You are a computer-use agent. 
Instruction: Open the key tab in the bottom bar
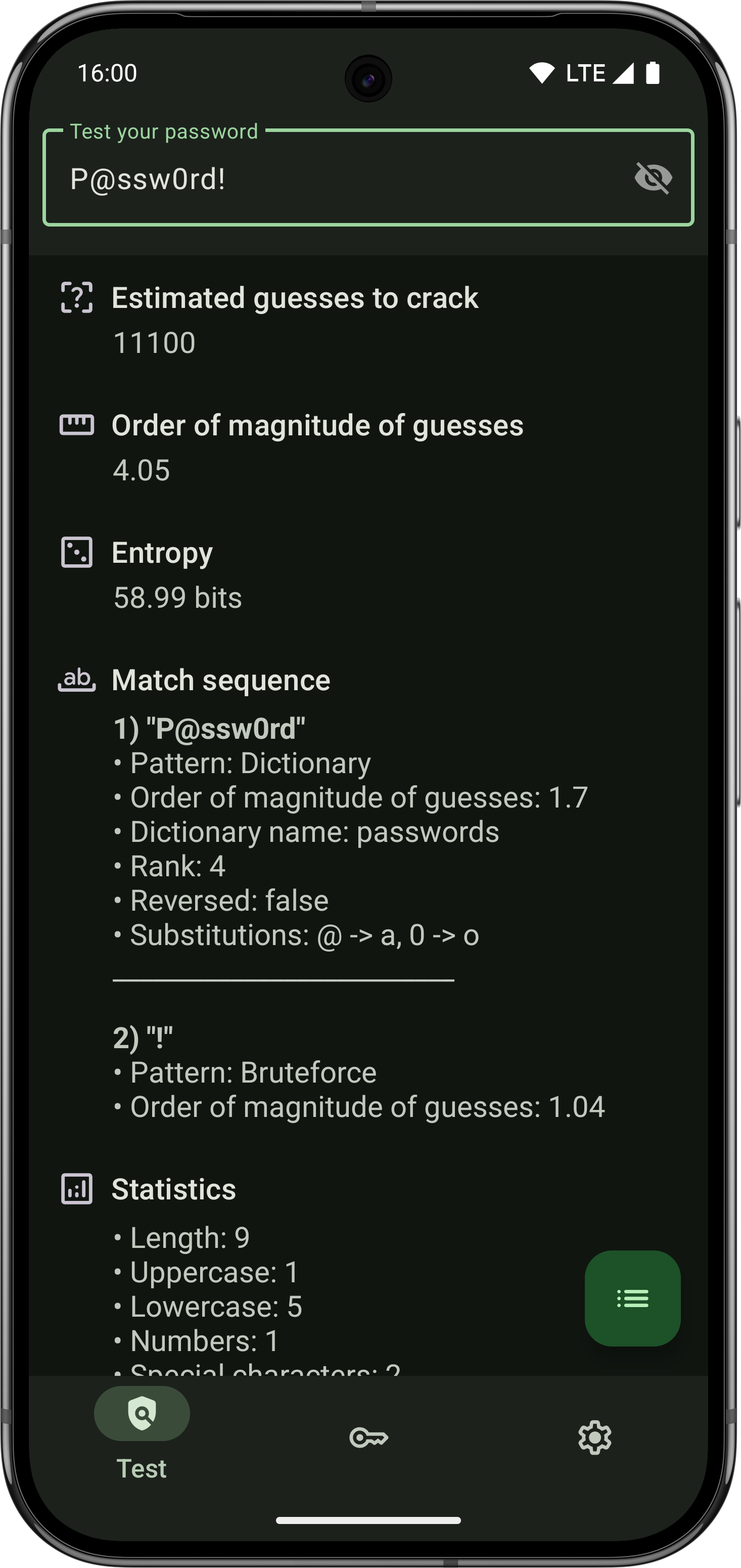[x=368, y=1438]
